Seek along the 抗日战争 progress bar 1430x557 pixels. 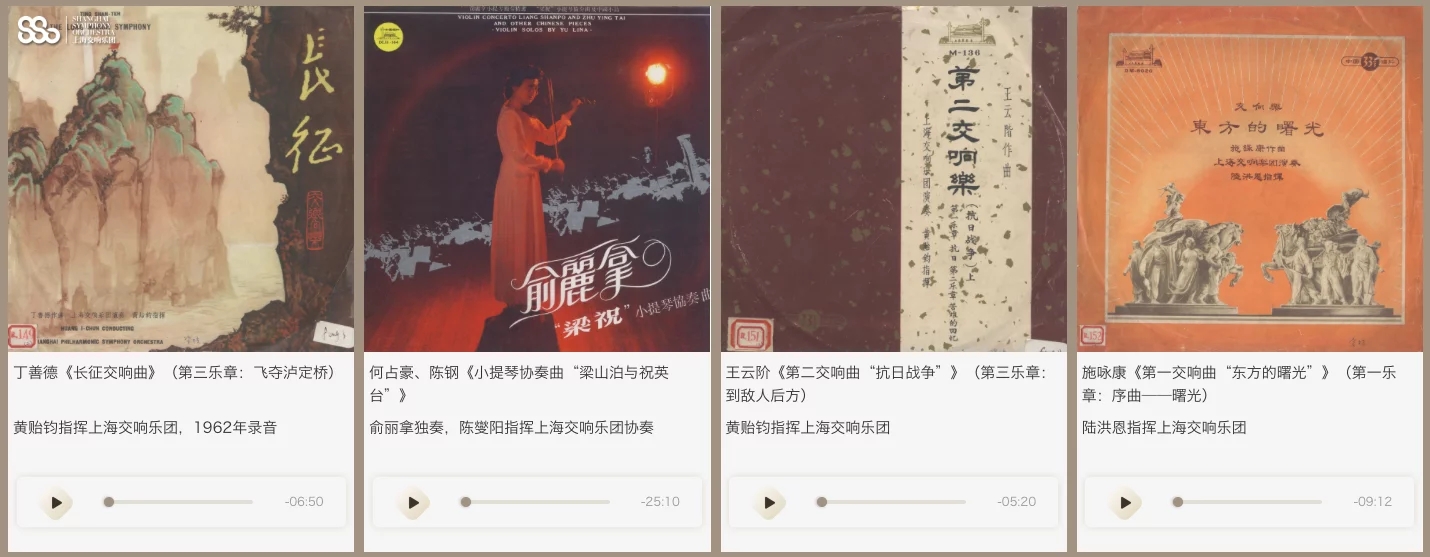[x=891, y=502]
